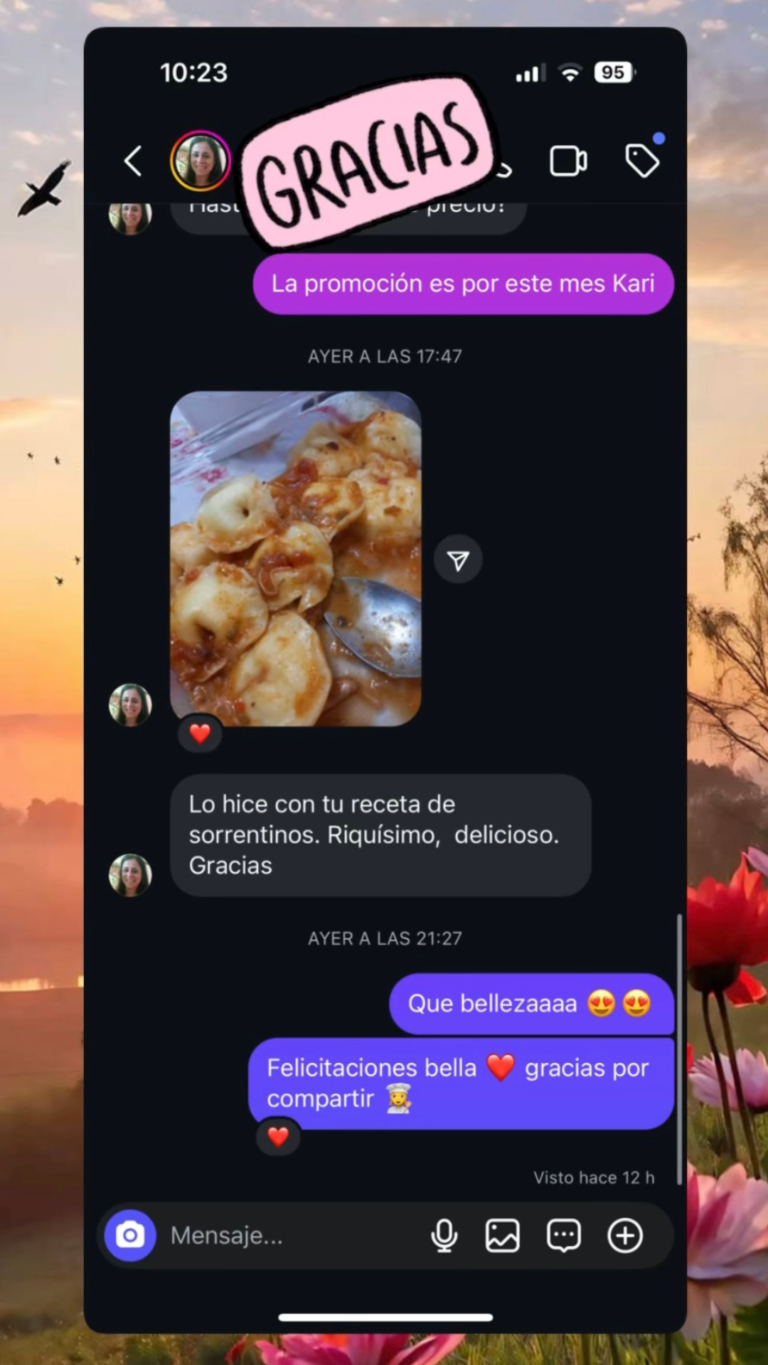Forward the sorrentinos photo via paper plane icon

point(458,558)
